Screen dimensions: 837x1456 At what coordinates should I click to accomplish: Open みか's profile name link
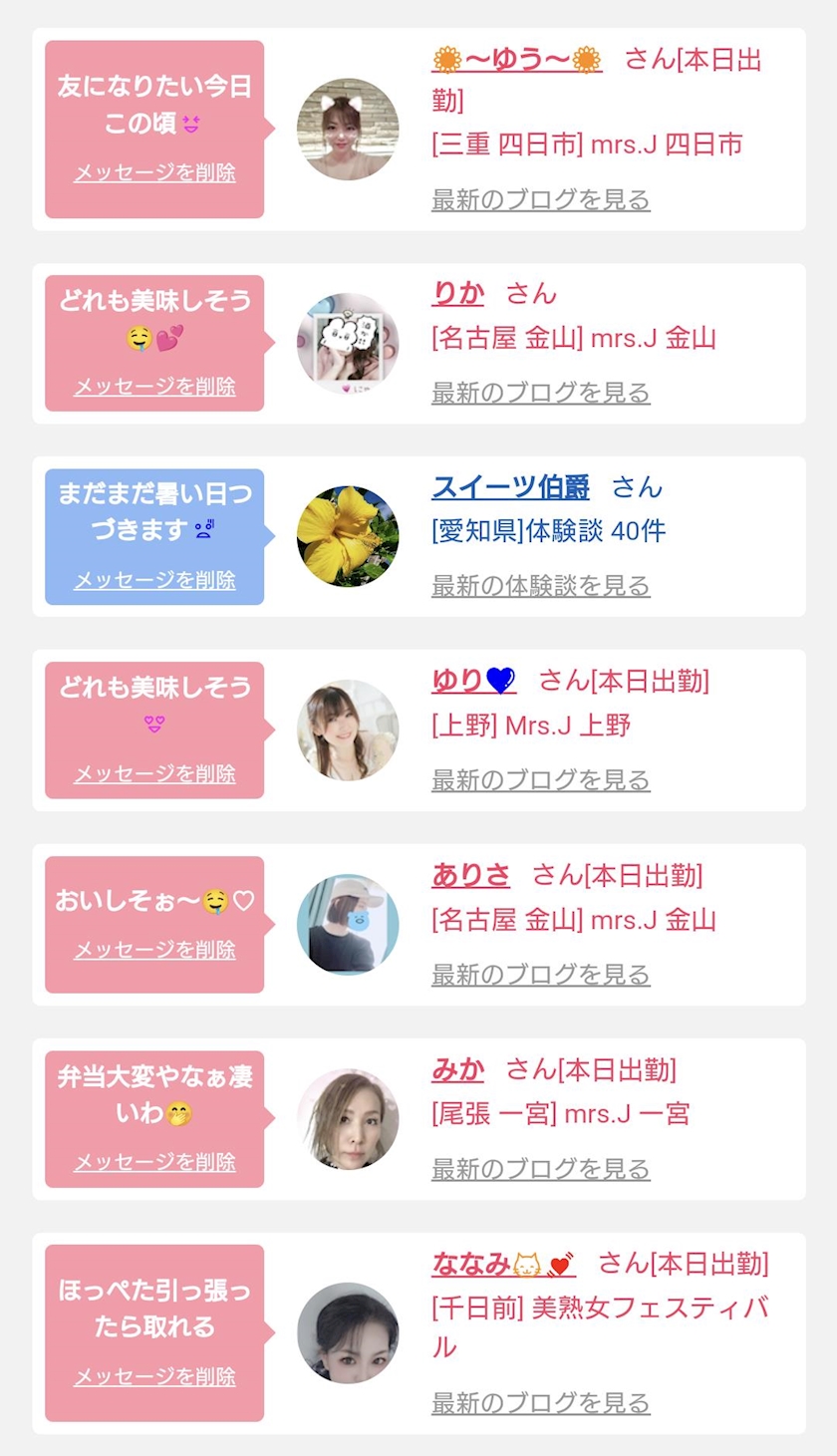tap(457, 1070)
